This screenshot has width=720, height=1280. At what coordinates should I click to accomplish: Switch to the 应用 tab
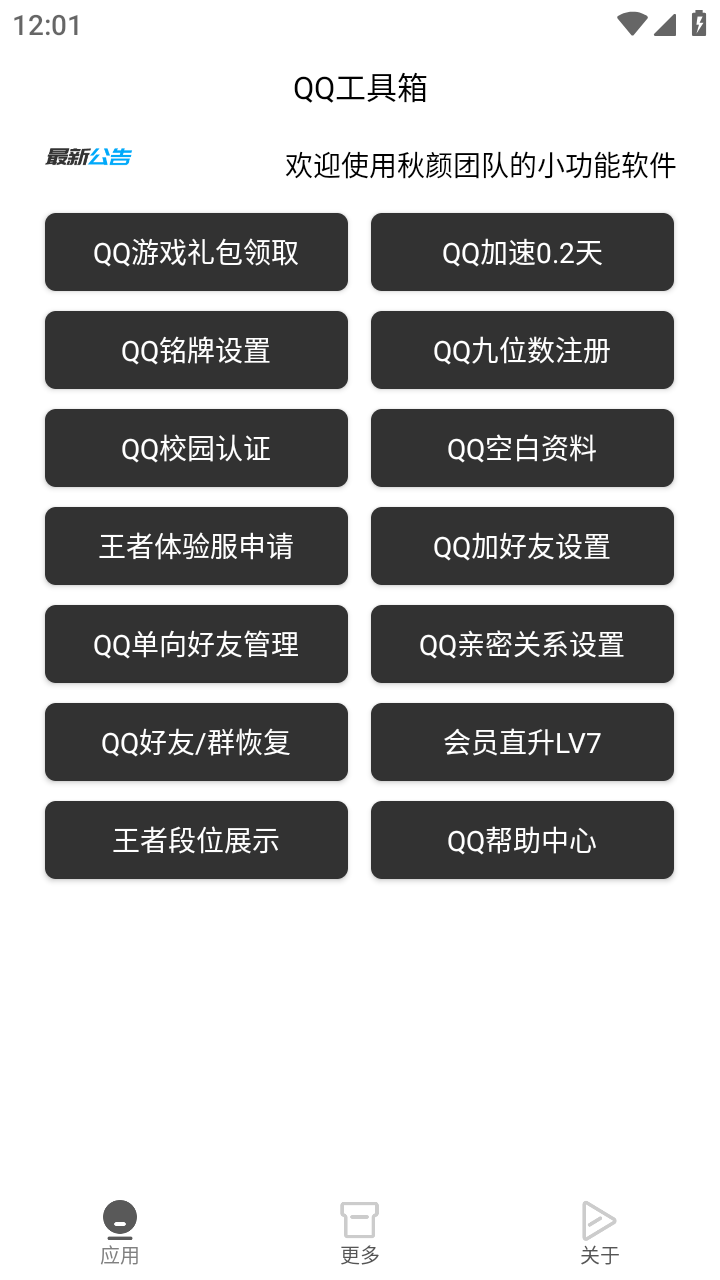pos(120,1234)
